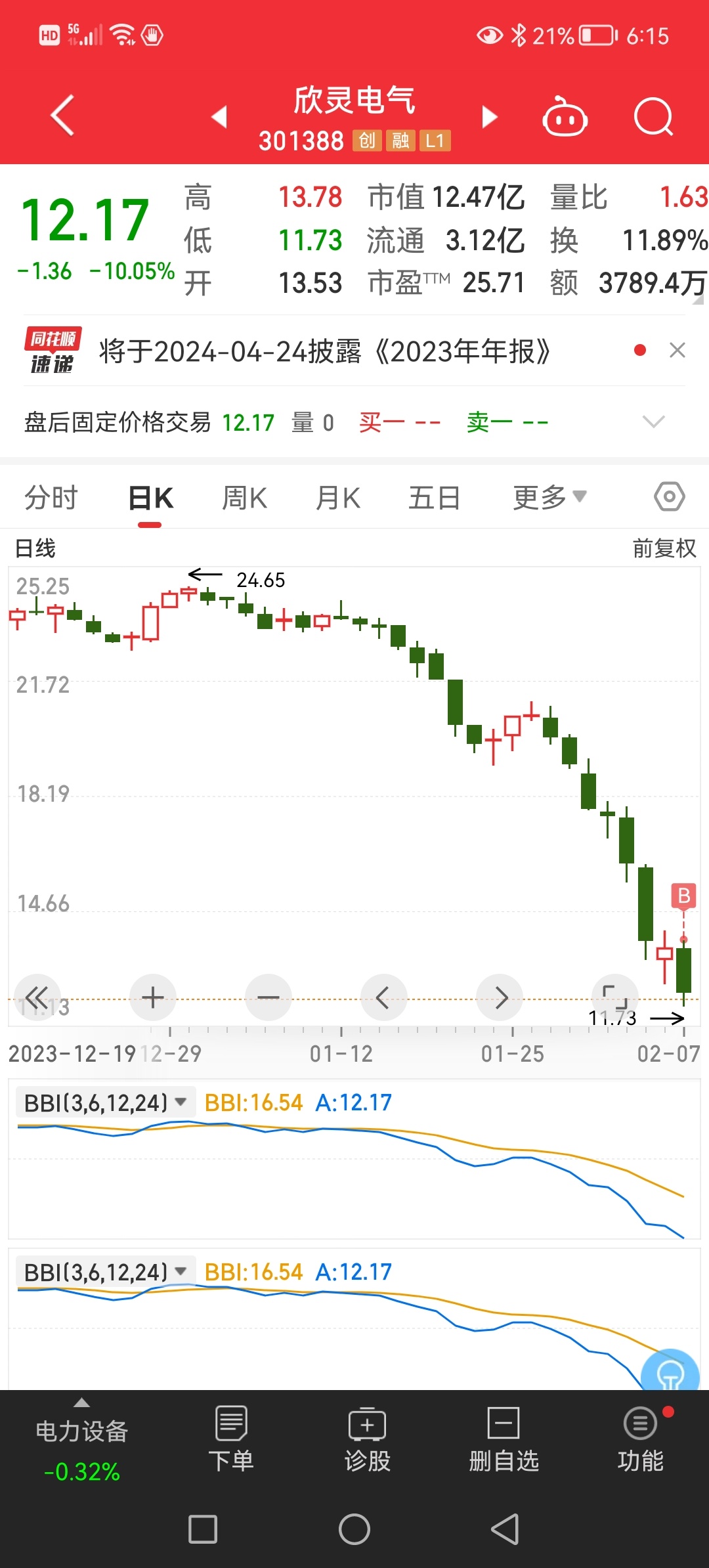Zoom in the K-line chart
This screenshot has width=709, height=1568.
click(153, 997)
